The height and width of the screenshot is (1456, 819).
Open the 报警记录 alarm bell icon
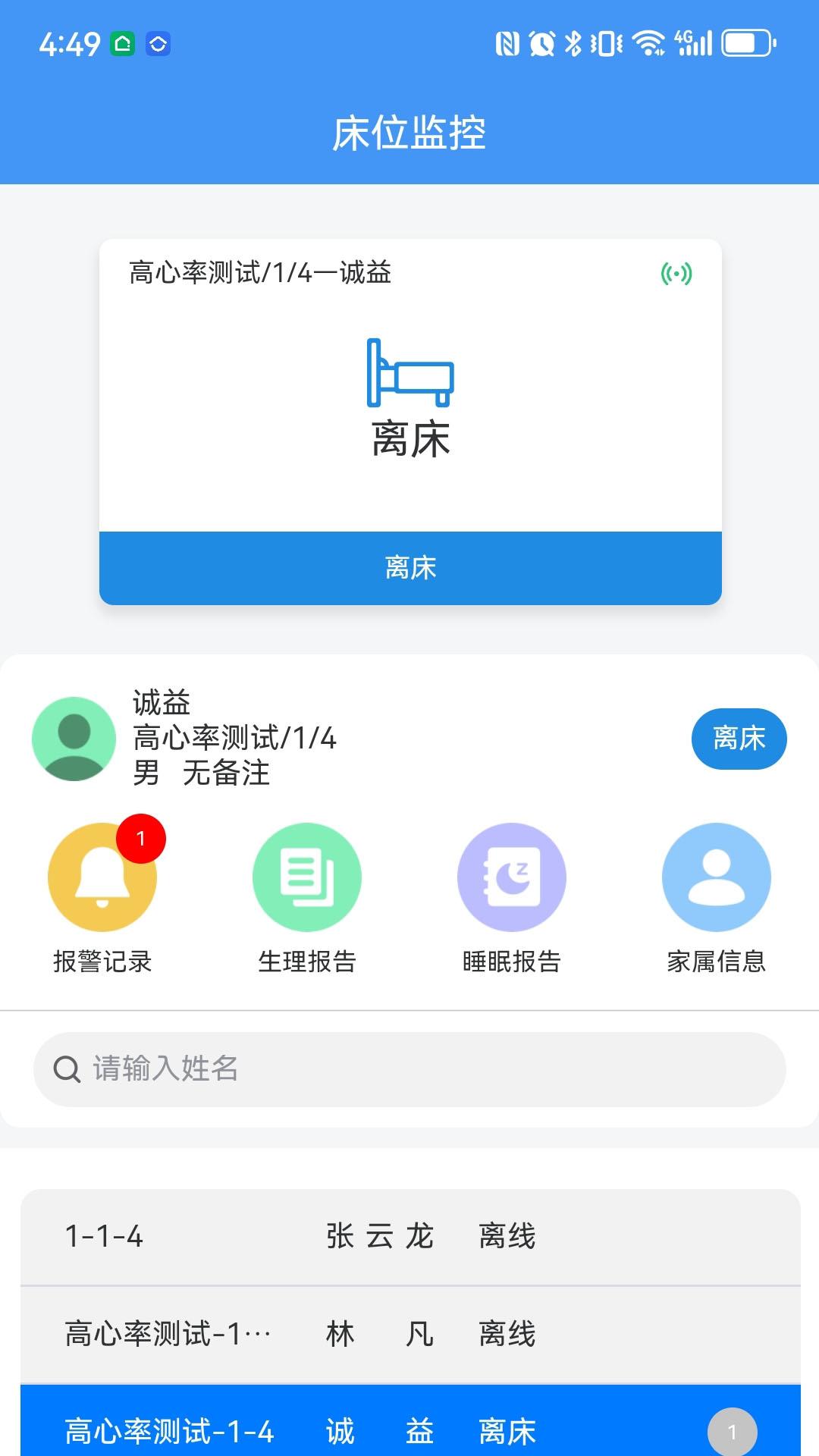[x=102, y=877]
